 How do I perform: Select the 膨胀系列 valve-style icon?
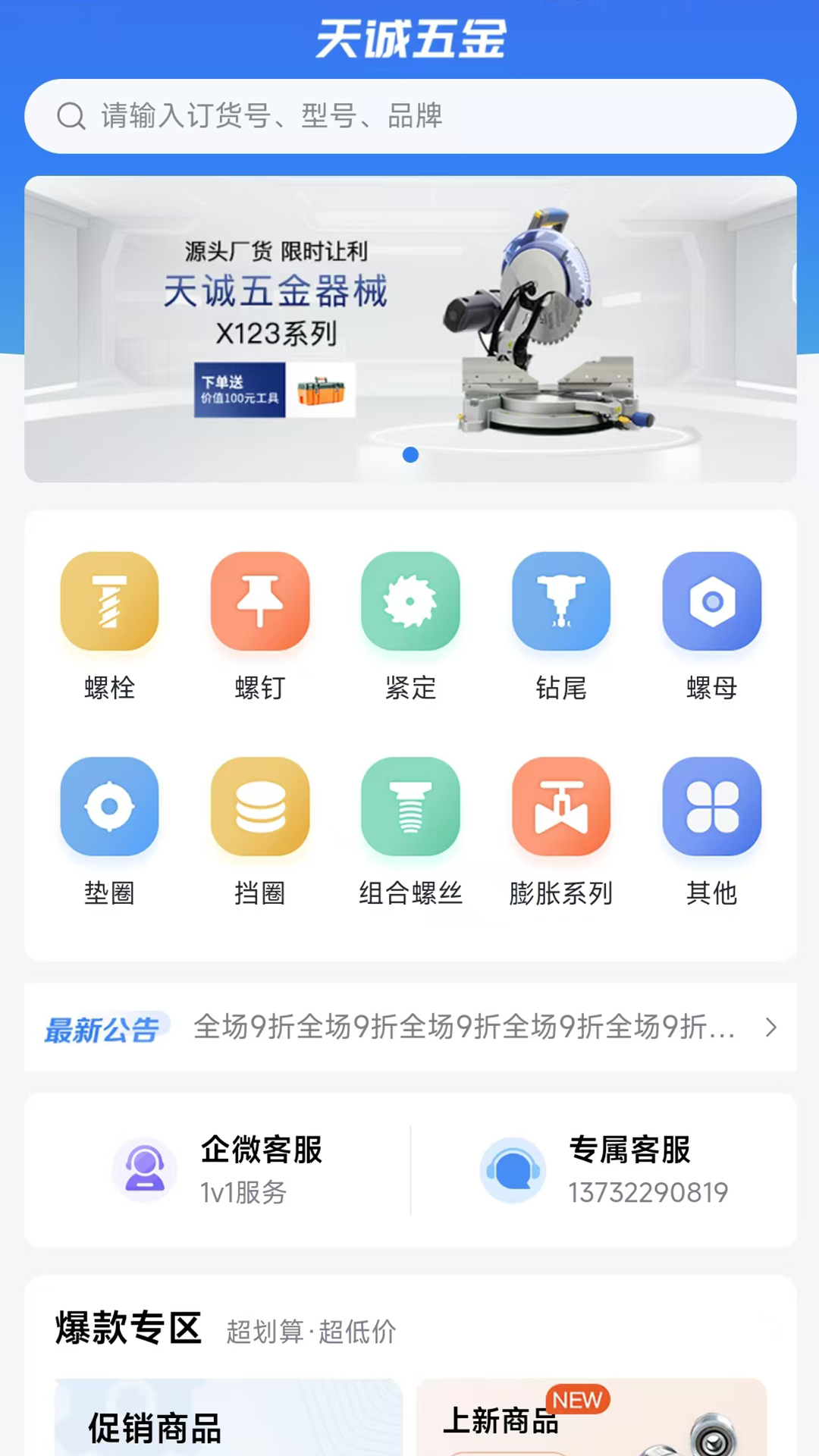pyautogui.click(x=561, y=805)
